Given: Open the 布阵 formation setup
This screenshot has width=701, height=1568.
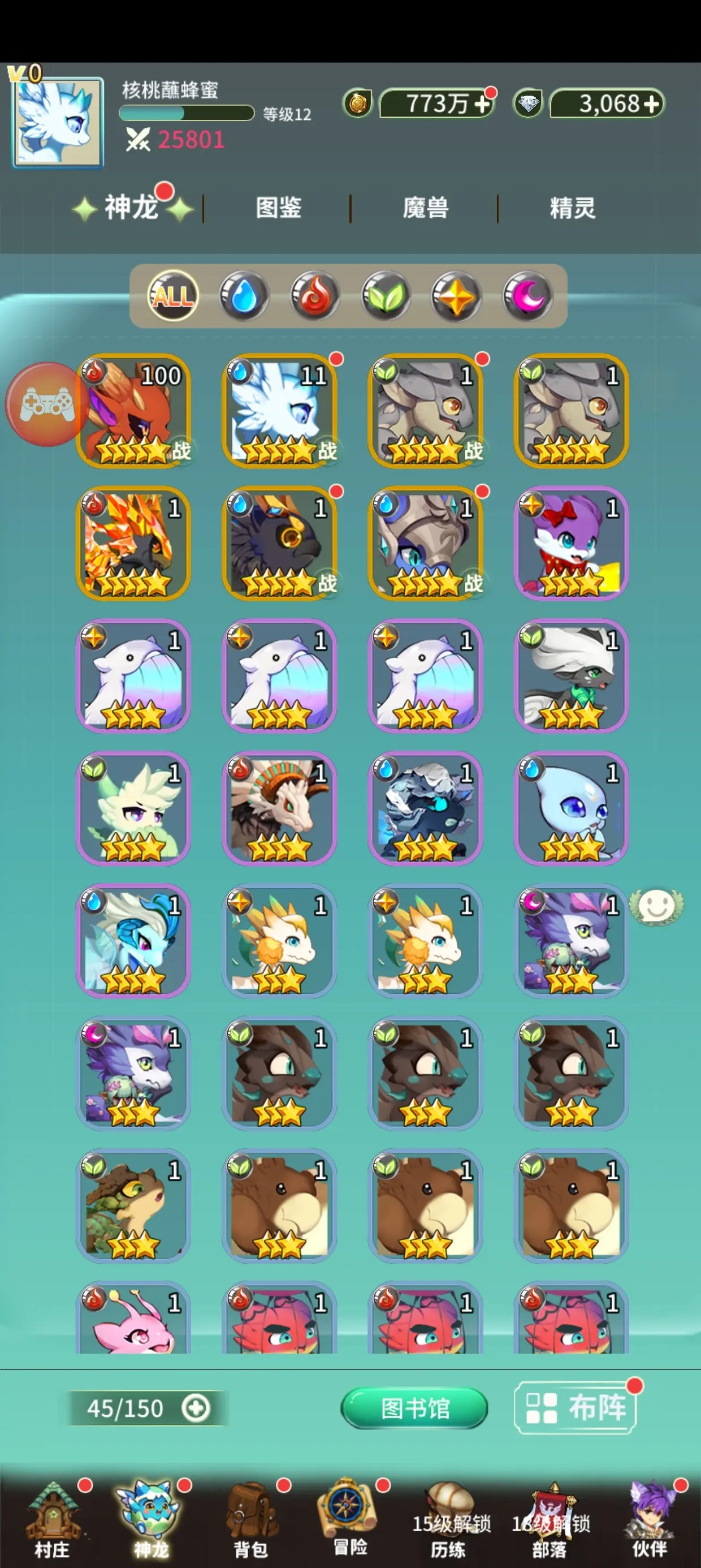Looking at the screenshot, I should pyautogui.click(x=575, y=1408).
